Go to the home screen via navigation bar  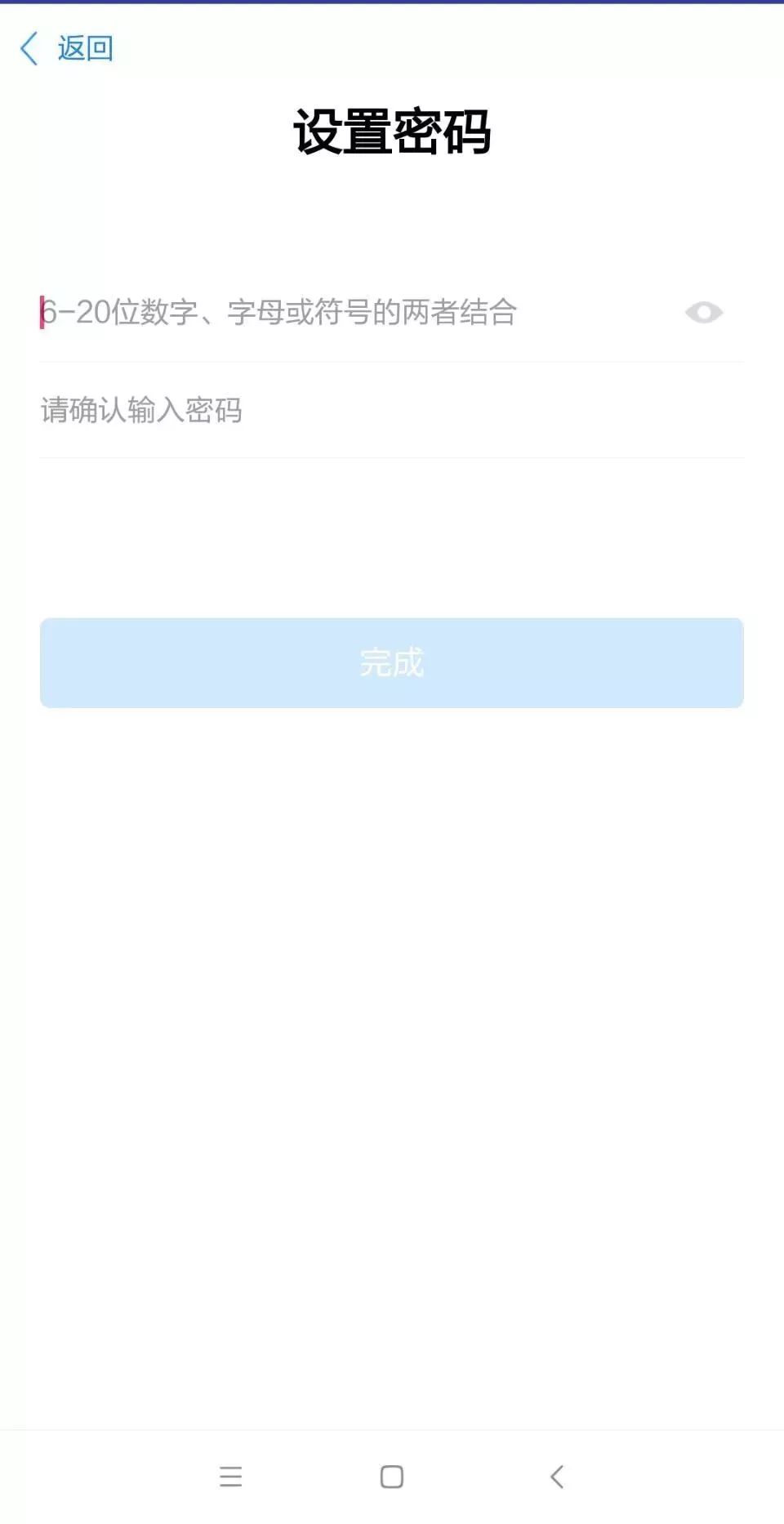coord(392,1476)
